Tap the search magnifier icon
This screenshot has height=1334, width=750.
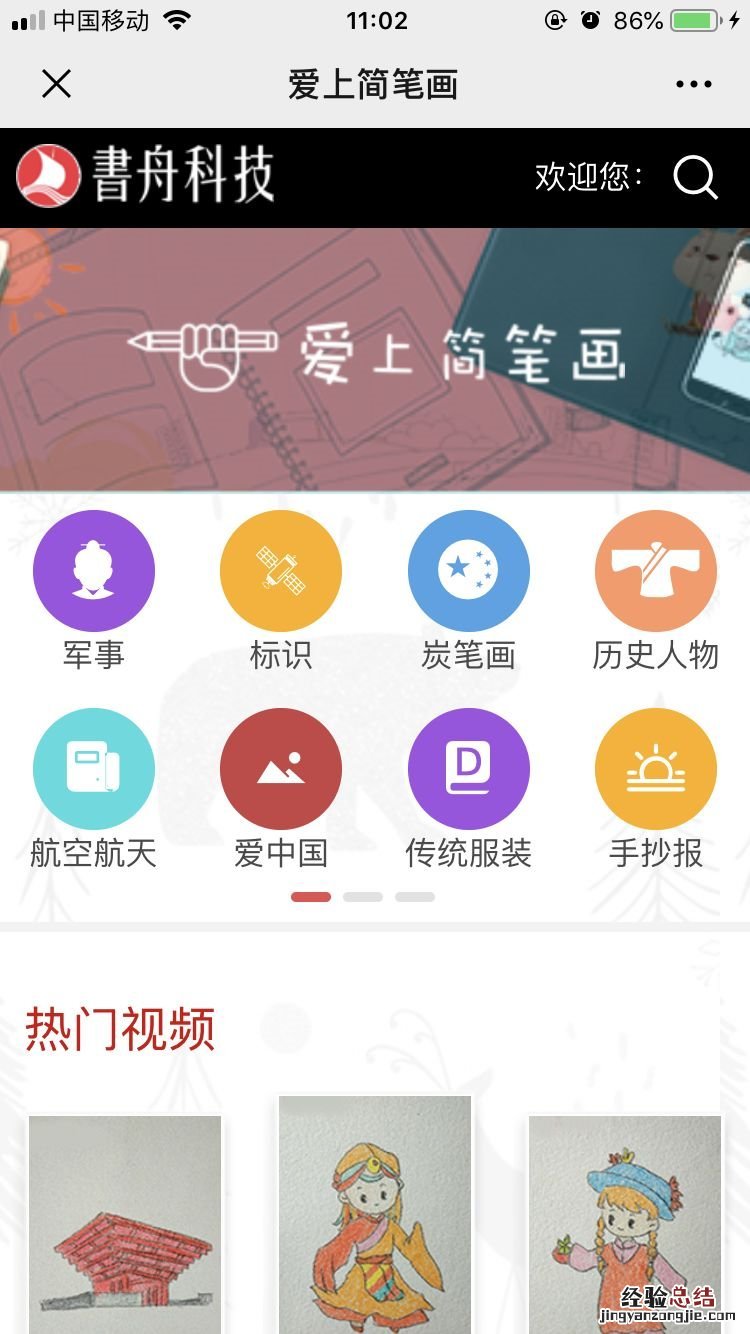click(x=695, y=178)
